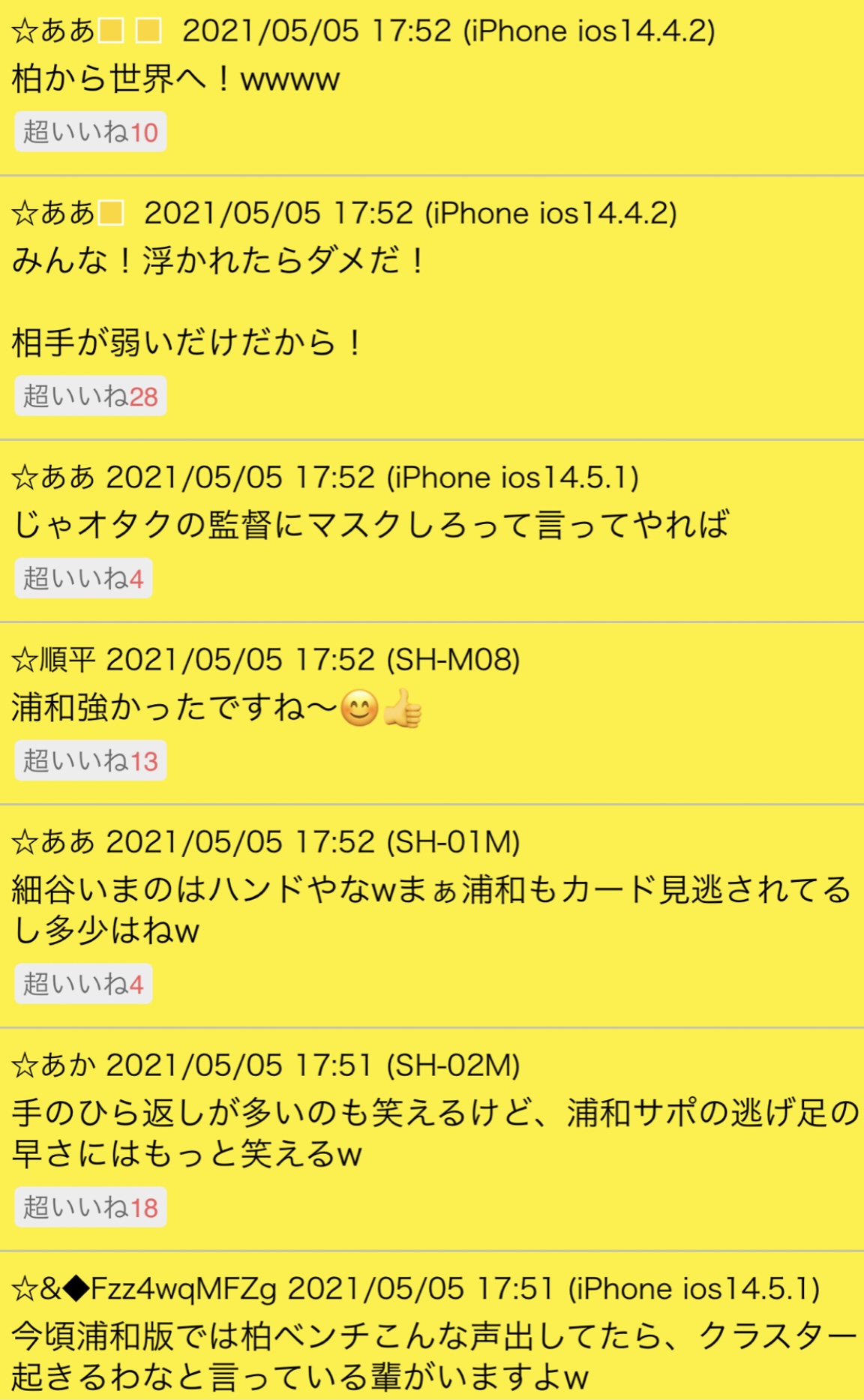
Task: Like the 手のひら返し comment with 超いいね
Action: pyautogui.click(x=90, y=1207)
